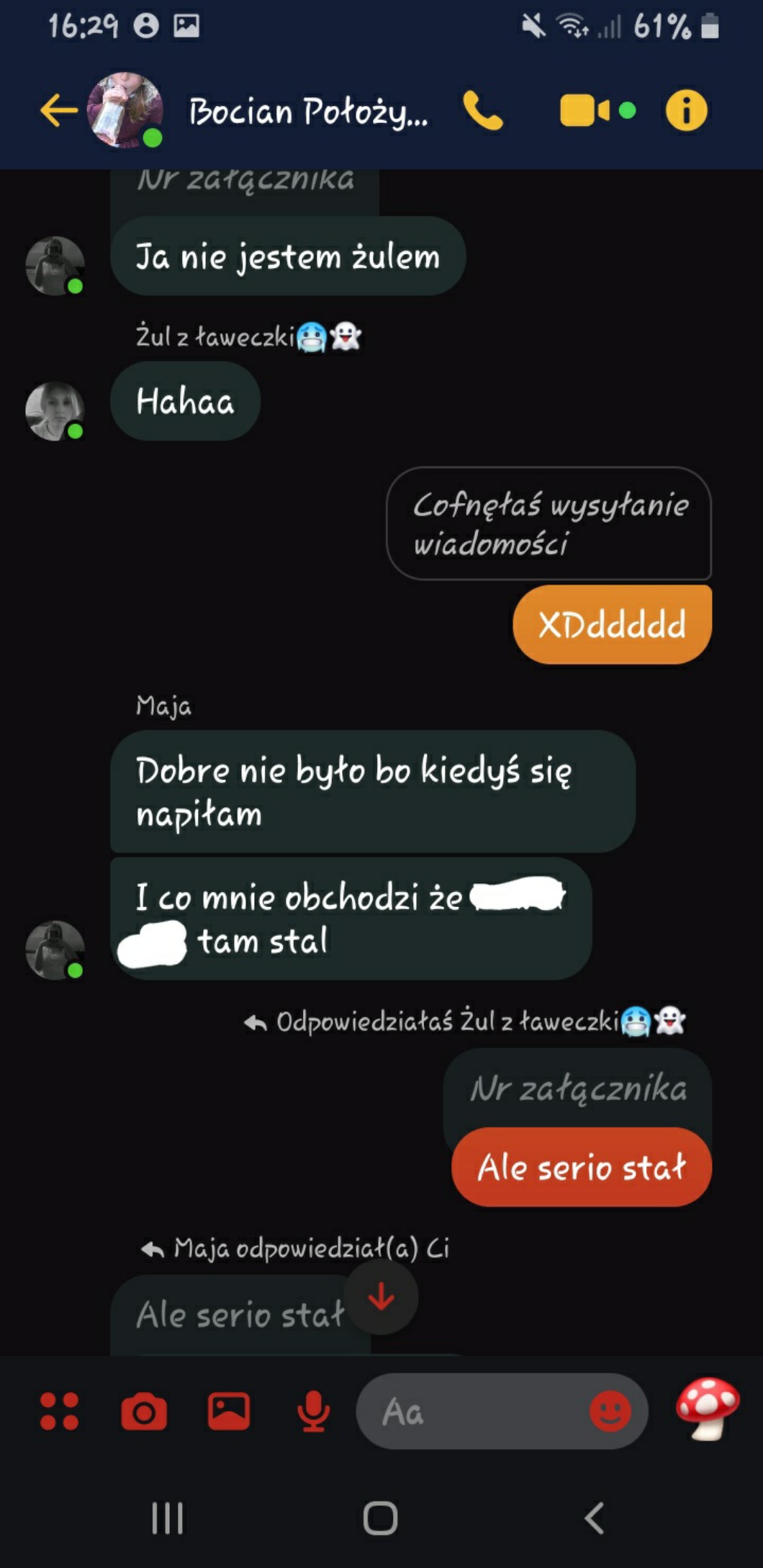763x1568 pixels.
Task: Open quoted Nr załącznika reply
Action: pyautogui.click(x=578, y=1089)
